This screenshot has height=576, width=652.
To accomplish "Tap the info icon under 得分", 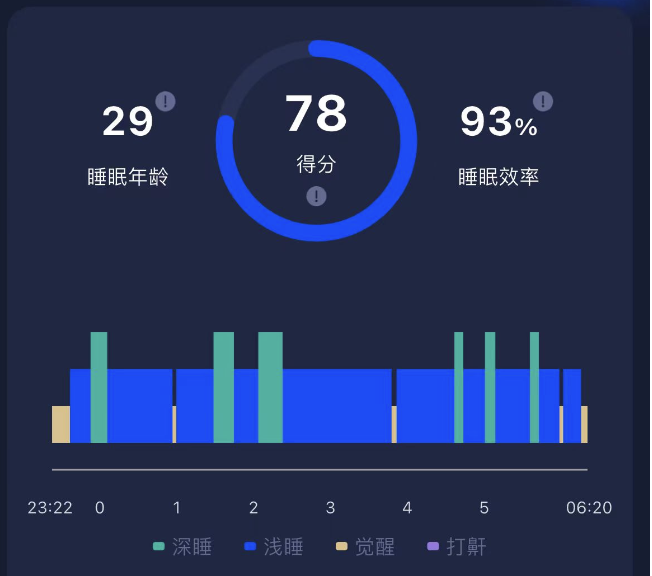I will 317,196.
